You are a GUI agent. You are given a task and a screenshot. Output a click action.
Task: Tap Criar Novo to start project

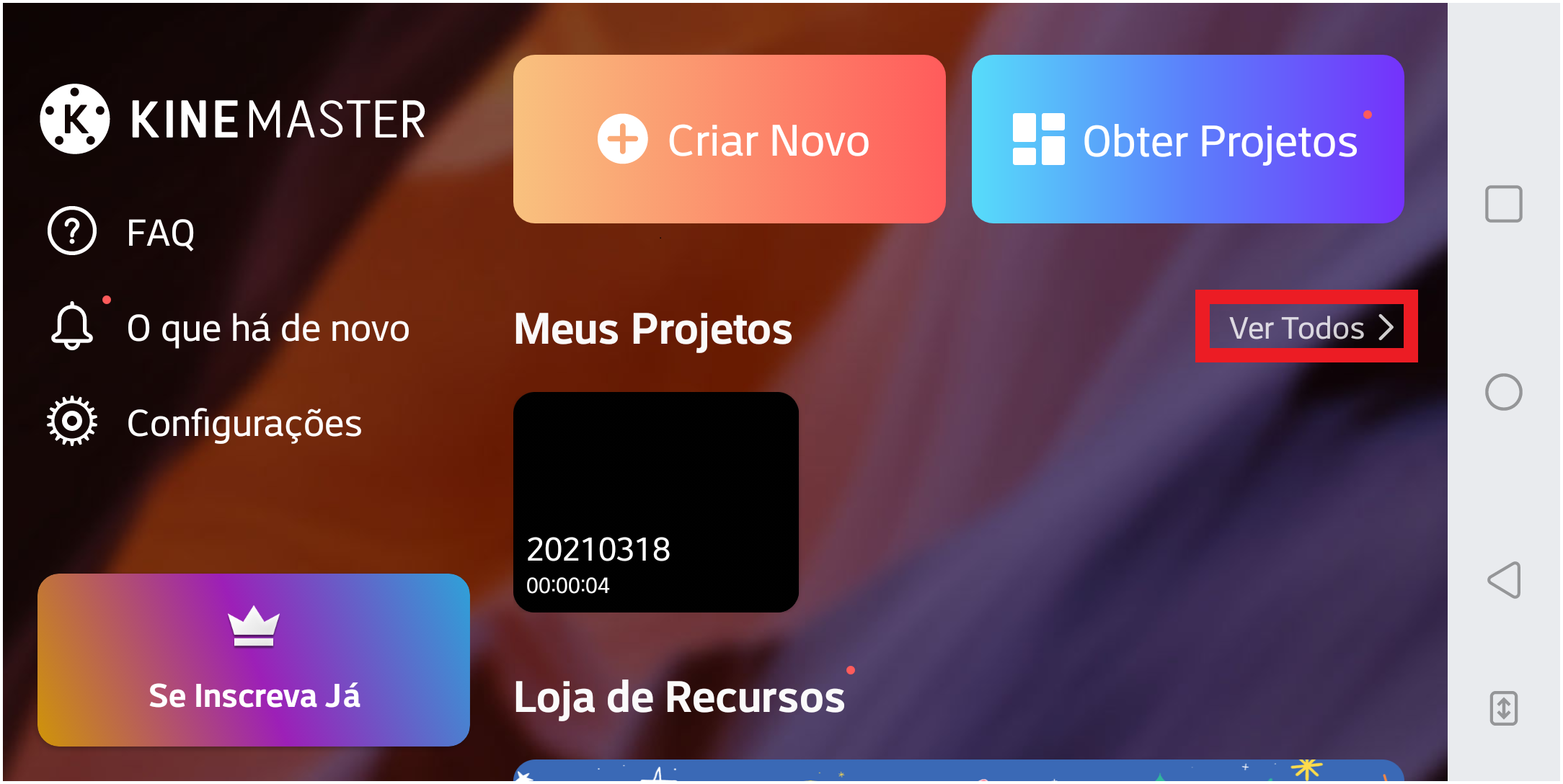[x=729, y=139]
